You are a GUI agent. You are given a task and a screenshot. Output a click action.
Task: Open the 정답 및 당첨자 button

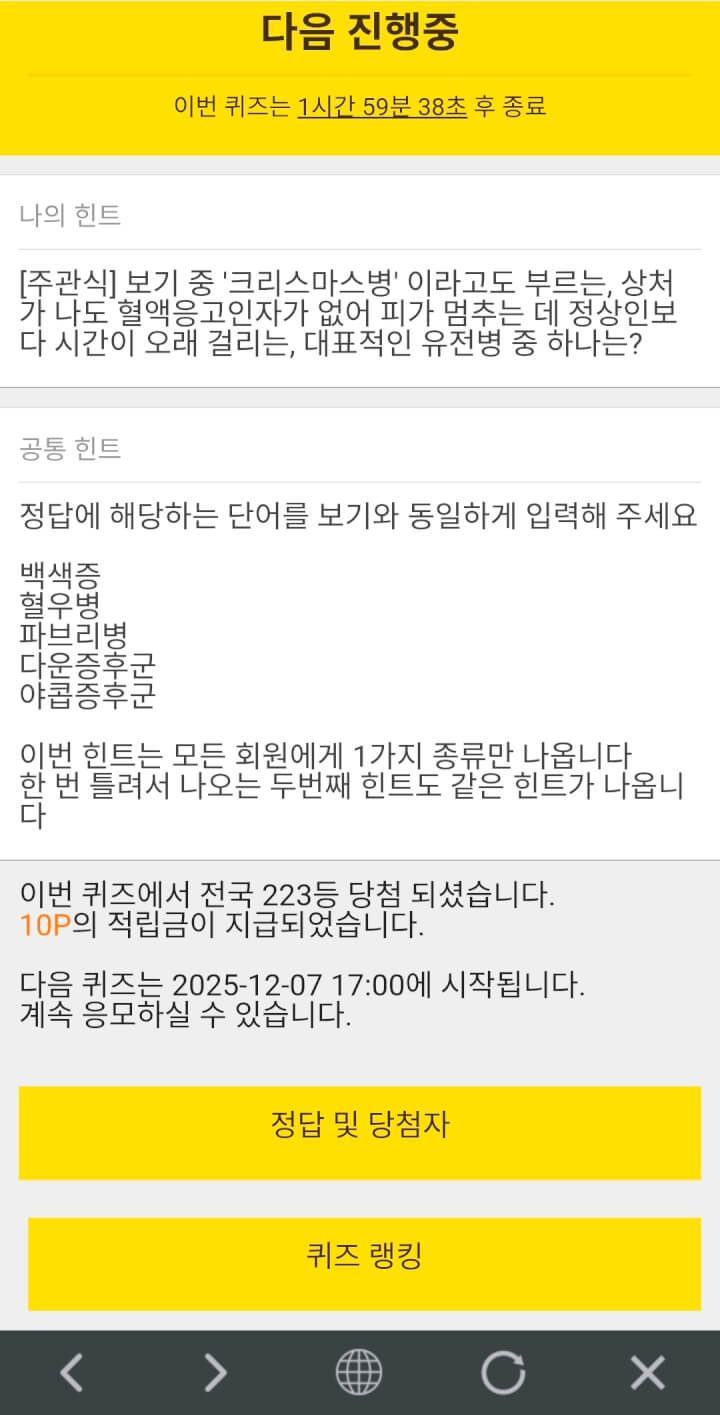360,1125
